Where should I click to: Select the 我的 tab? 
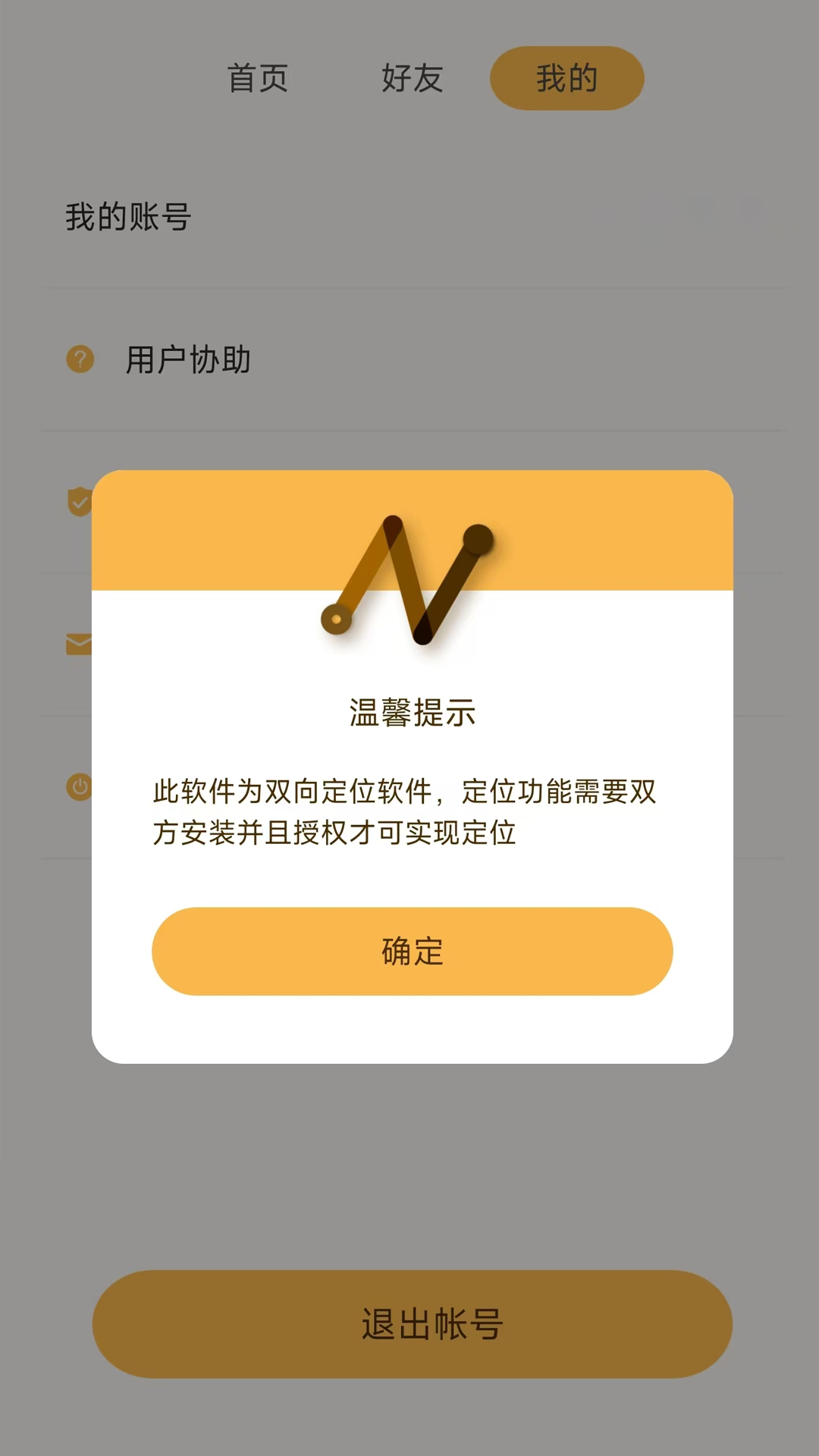point(566,78)
